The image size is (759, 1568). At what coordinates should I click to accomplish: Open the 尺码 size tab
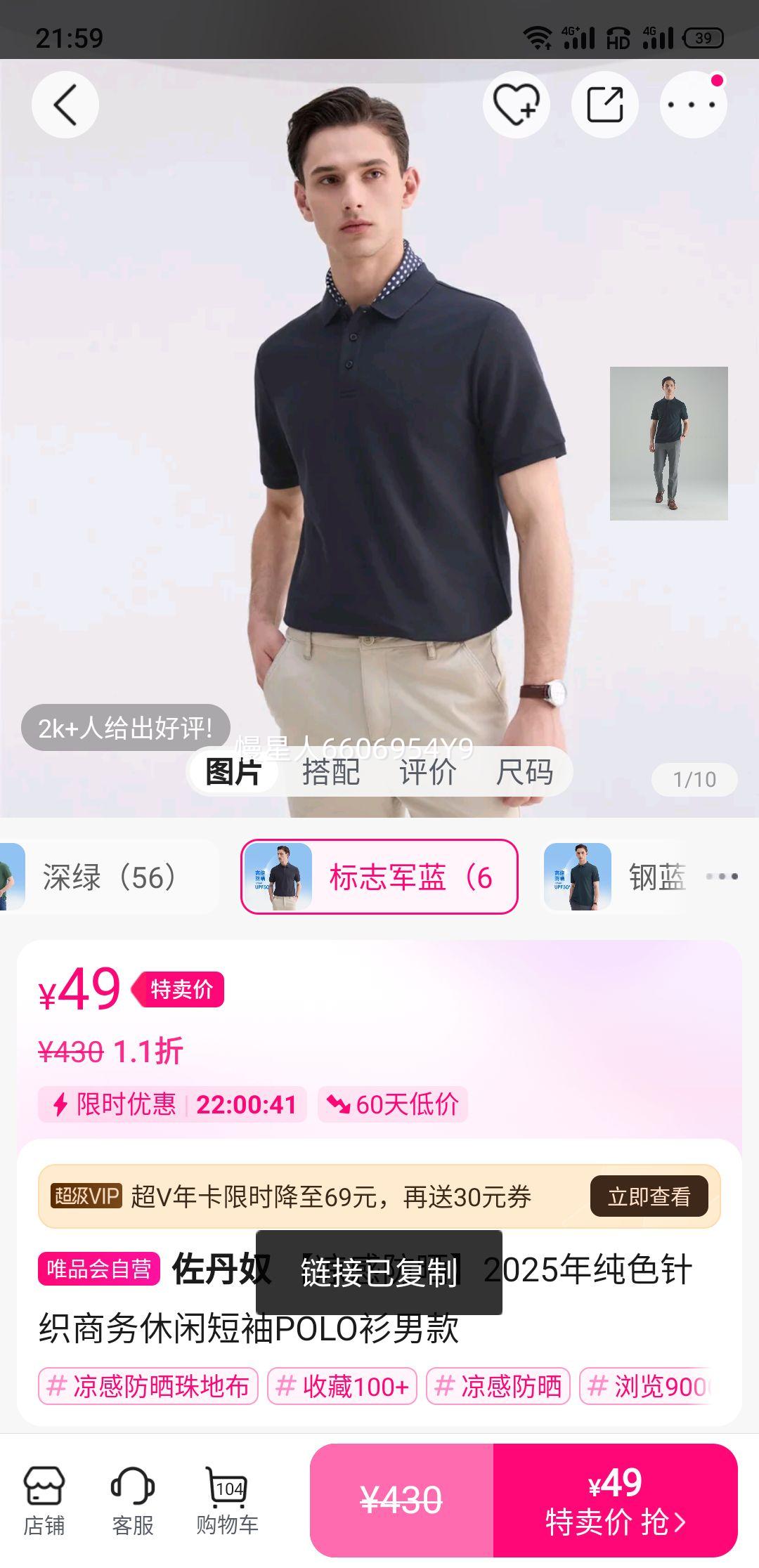click(524, 772)
